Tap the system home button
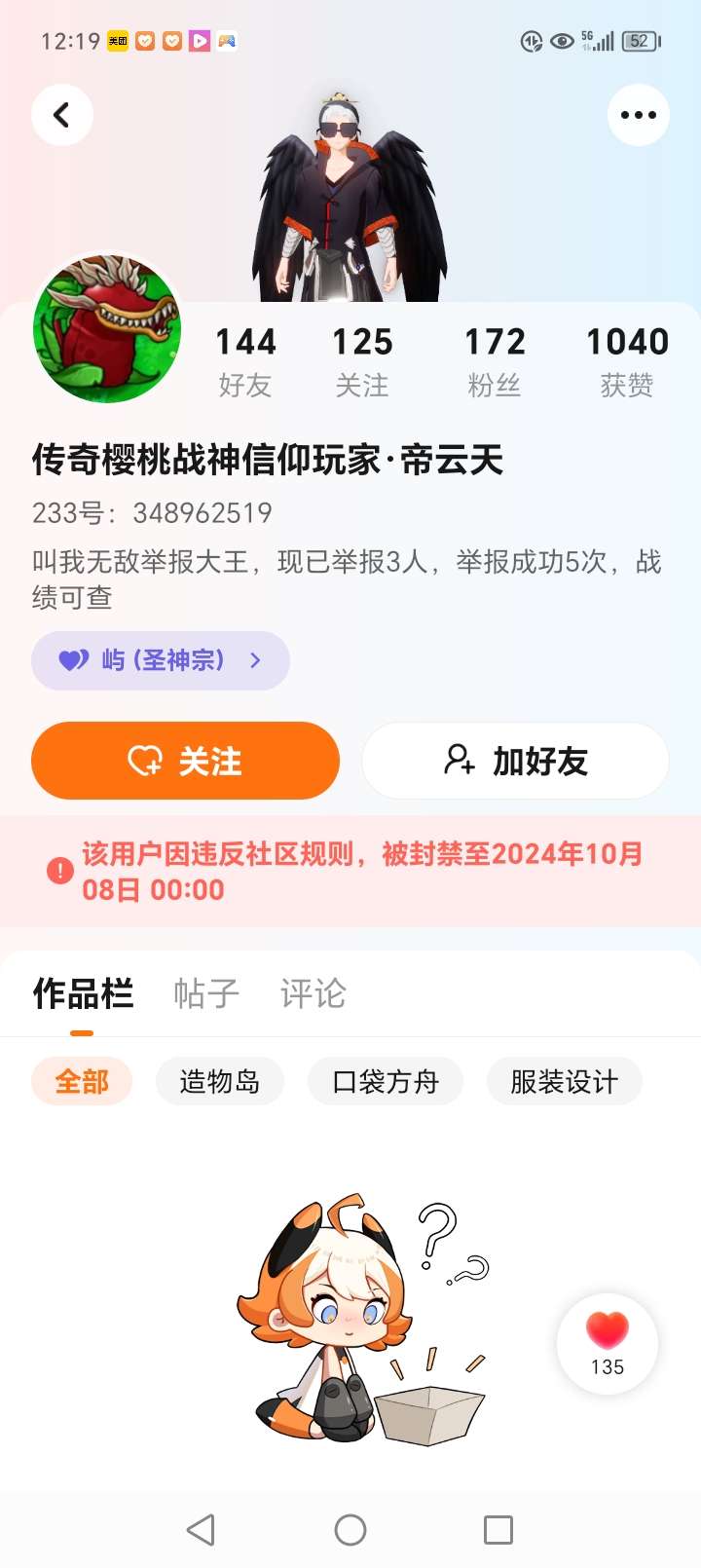The image size is (701, 1568). coord(350,1529)
